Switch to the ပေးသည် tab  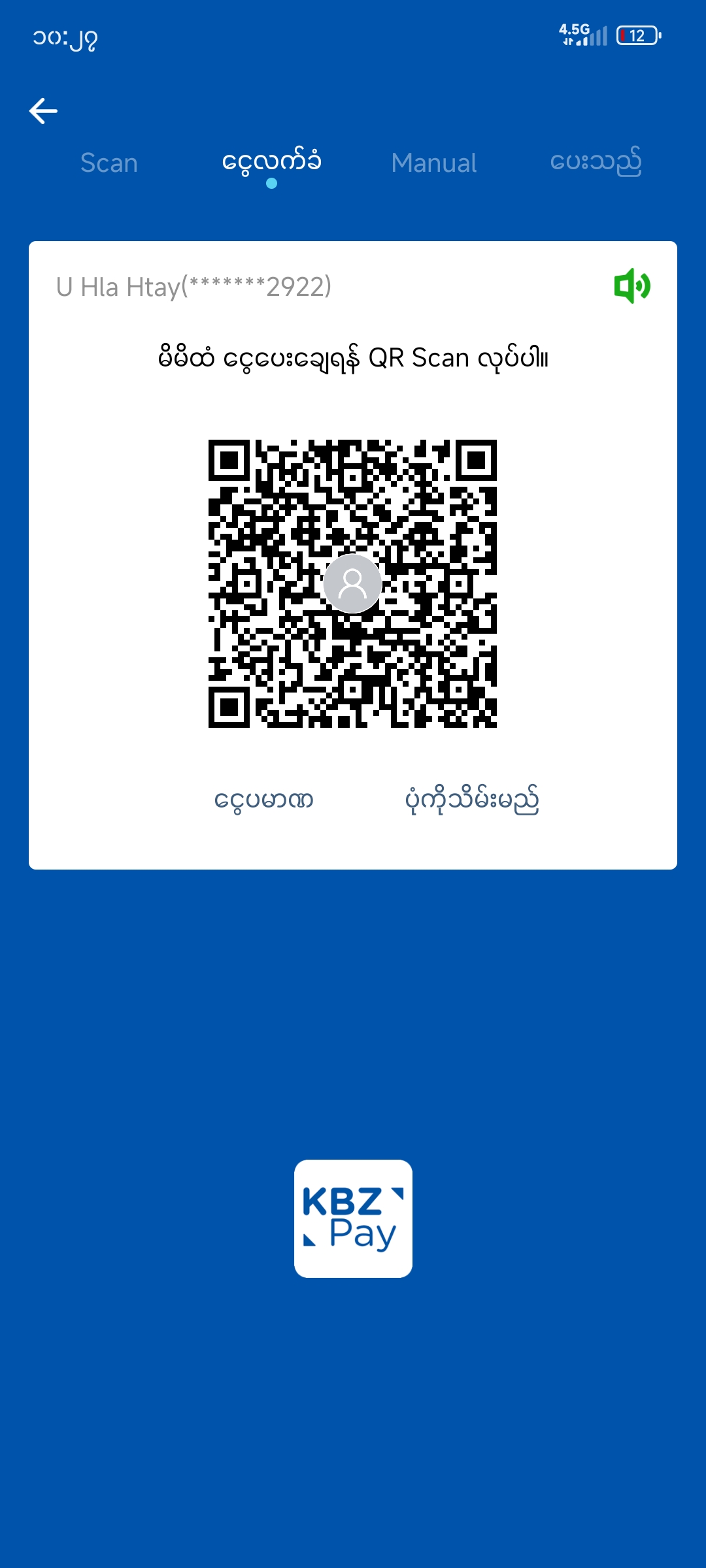tap(596, 162)
